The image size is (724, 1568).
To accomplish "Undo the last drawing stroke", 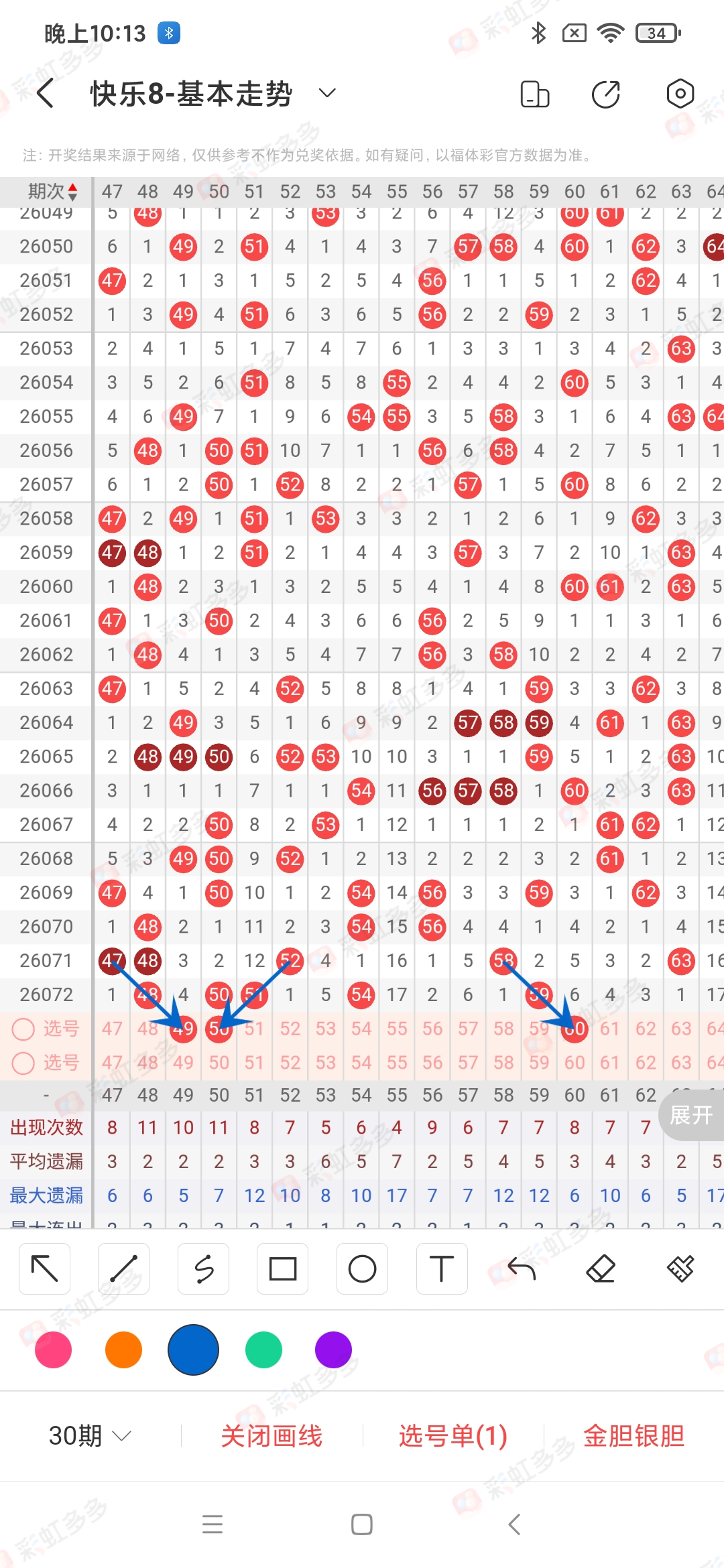I will (x=521, y=1268).
